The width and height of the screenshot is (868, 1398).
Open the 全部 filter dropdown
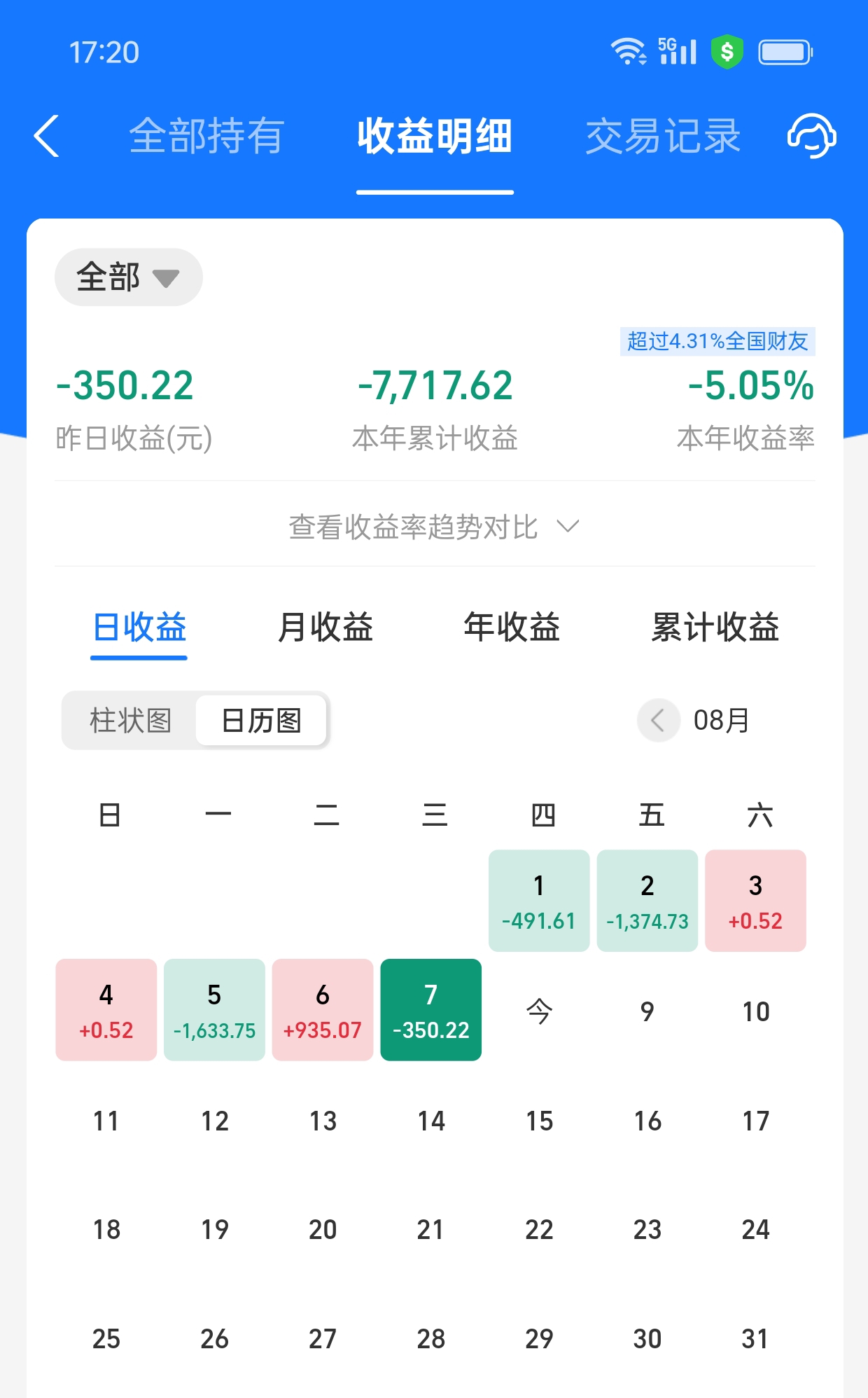tap(128, 277)
